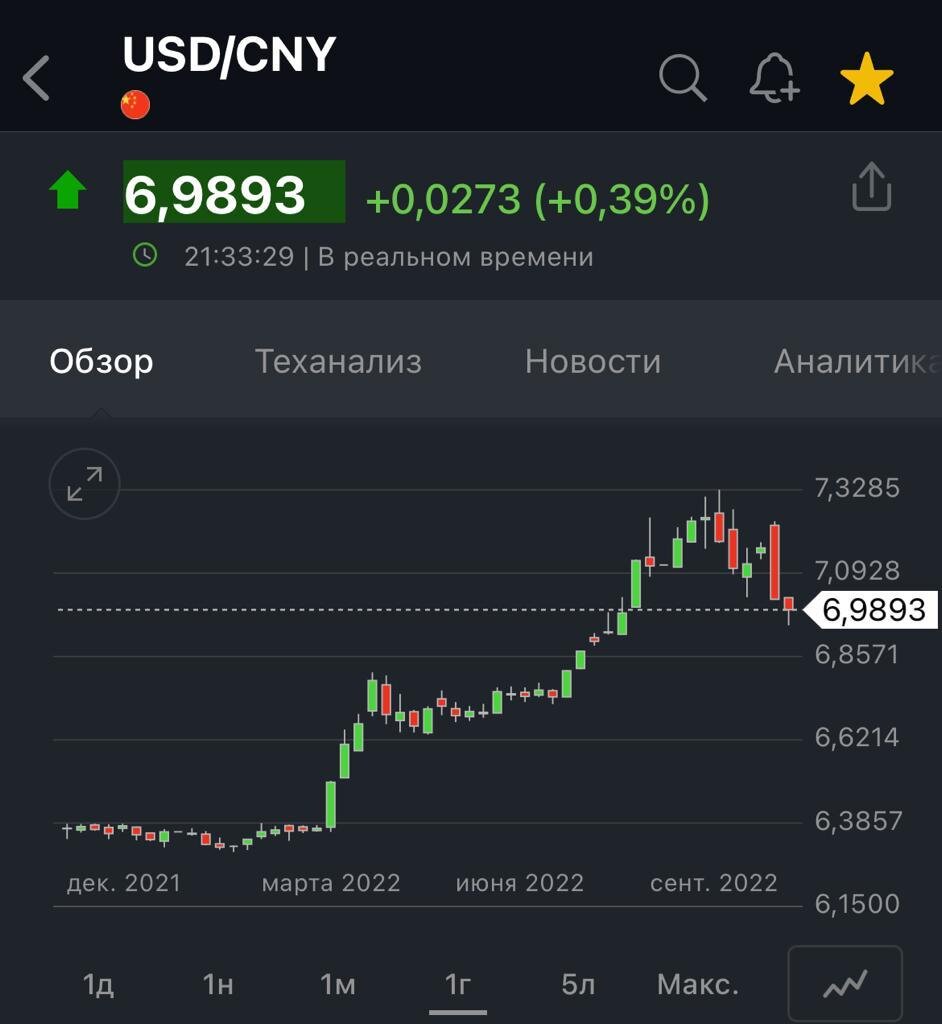Switch to the Аналитика tab
942x1024 pixels.
(856, 361)
